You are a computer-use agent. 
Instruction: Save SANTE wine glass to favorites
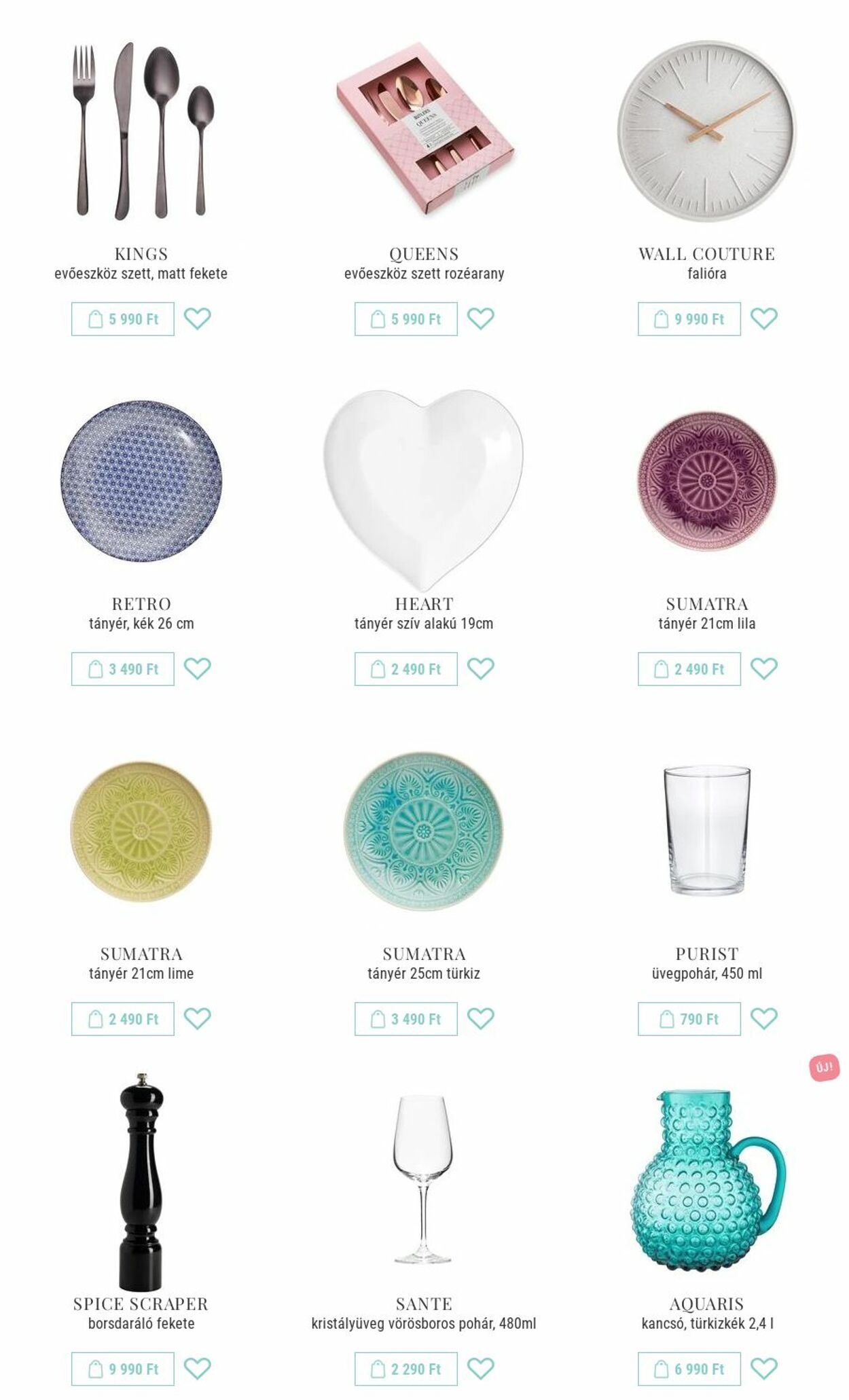[x=481, y=1368]
